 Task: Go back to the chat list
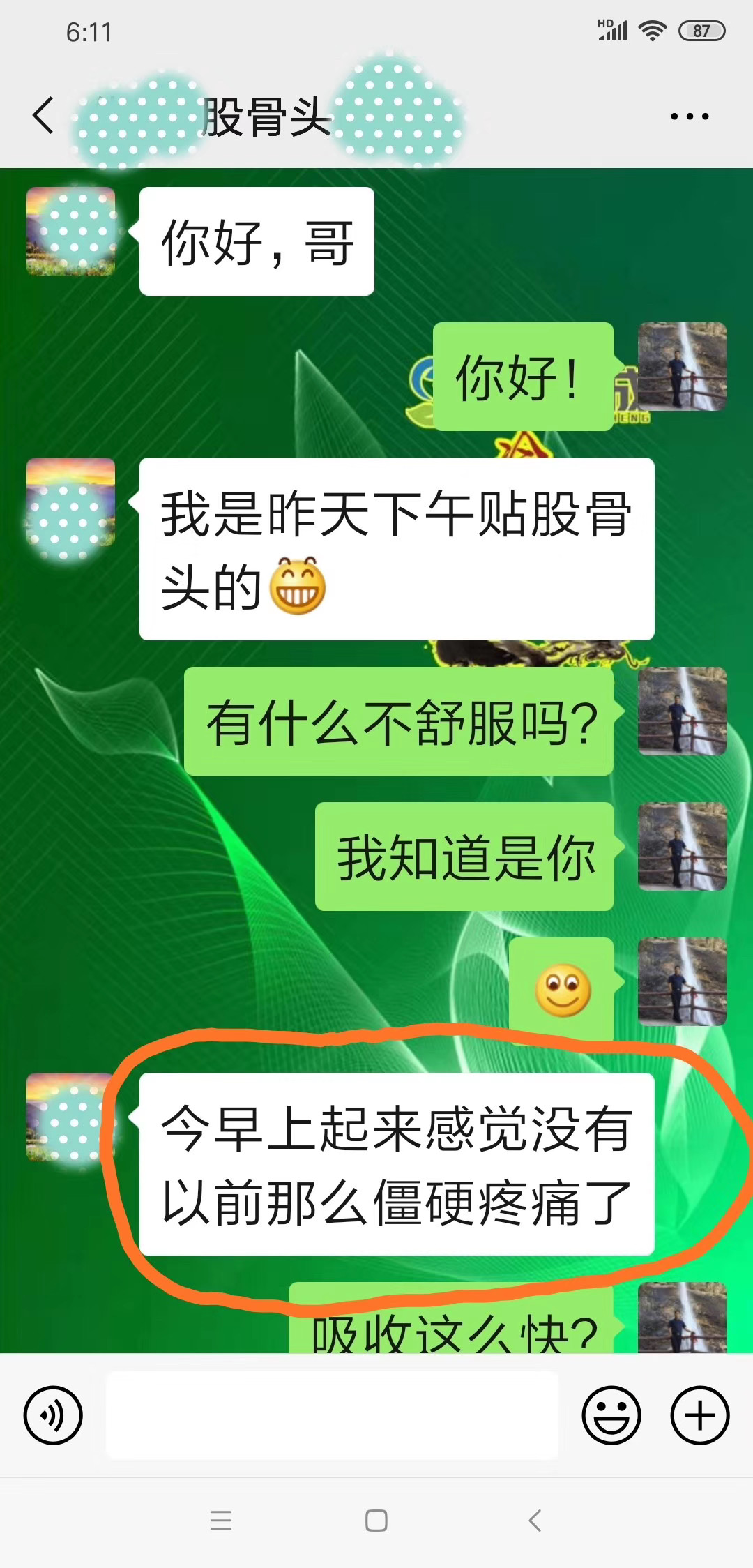(43, 115)
